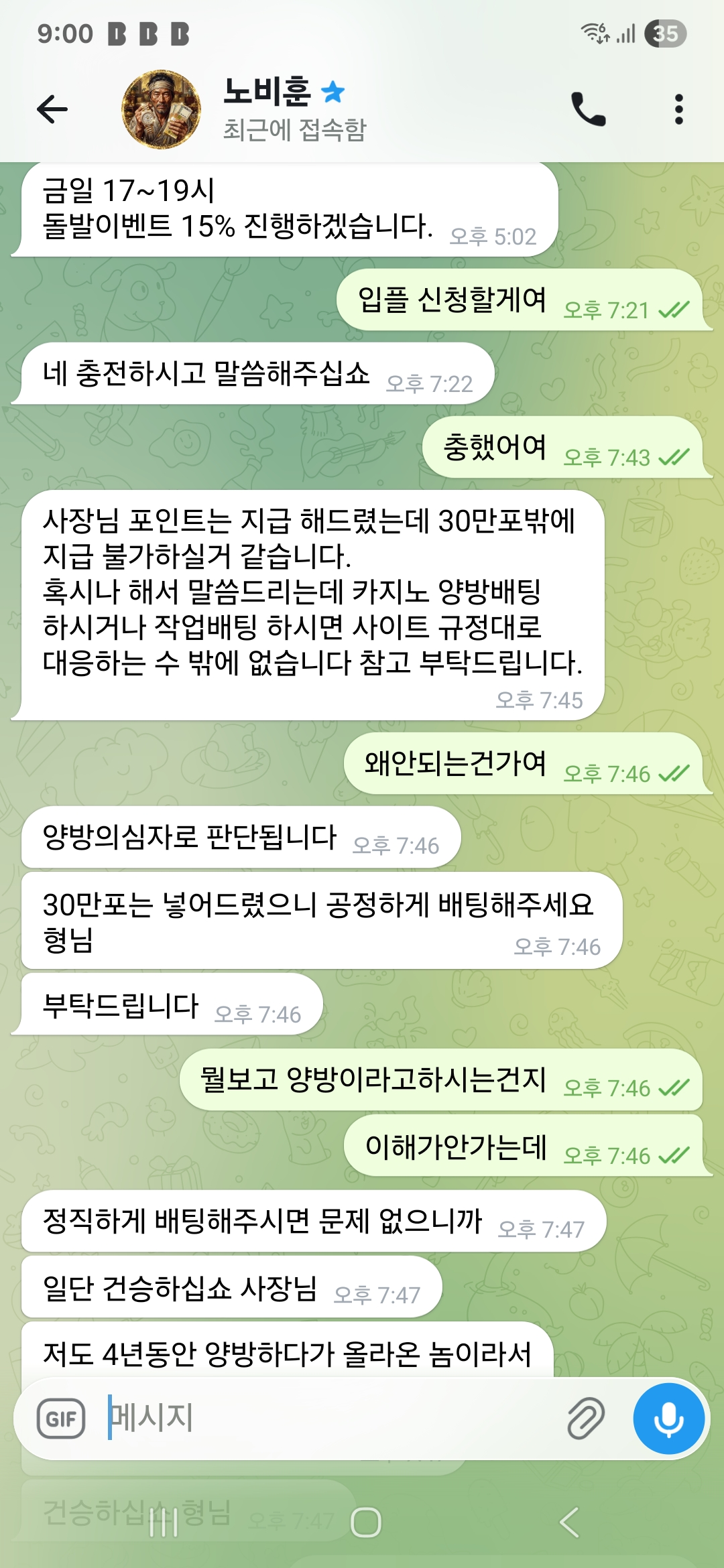Record a voice message with the microphone
The height and width of the screenshot is (1568, 724).
668,1418
